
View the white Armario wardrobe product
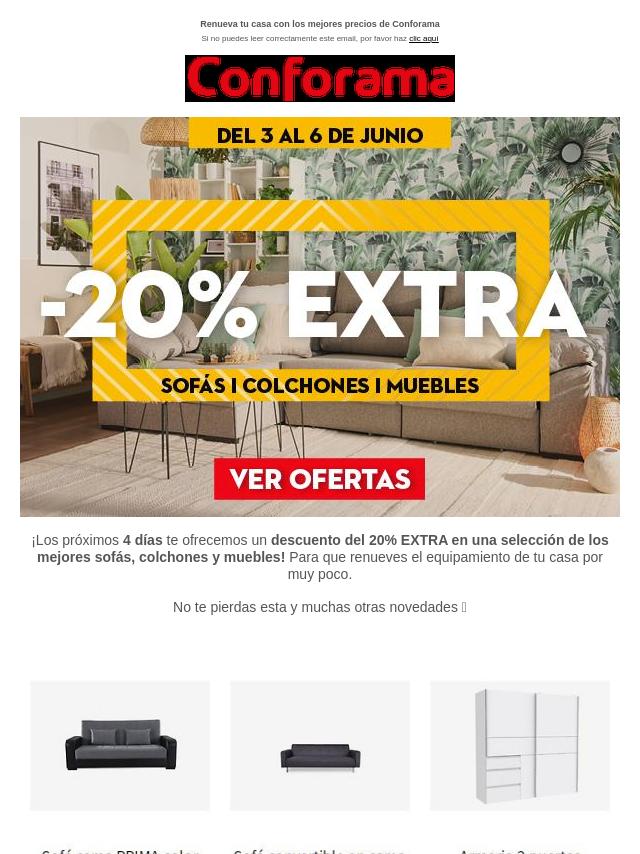click(520, 746)
